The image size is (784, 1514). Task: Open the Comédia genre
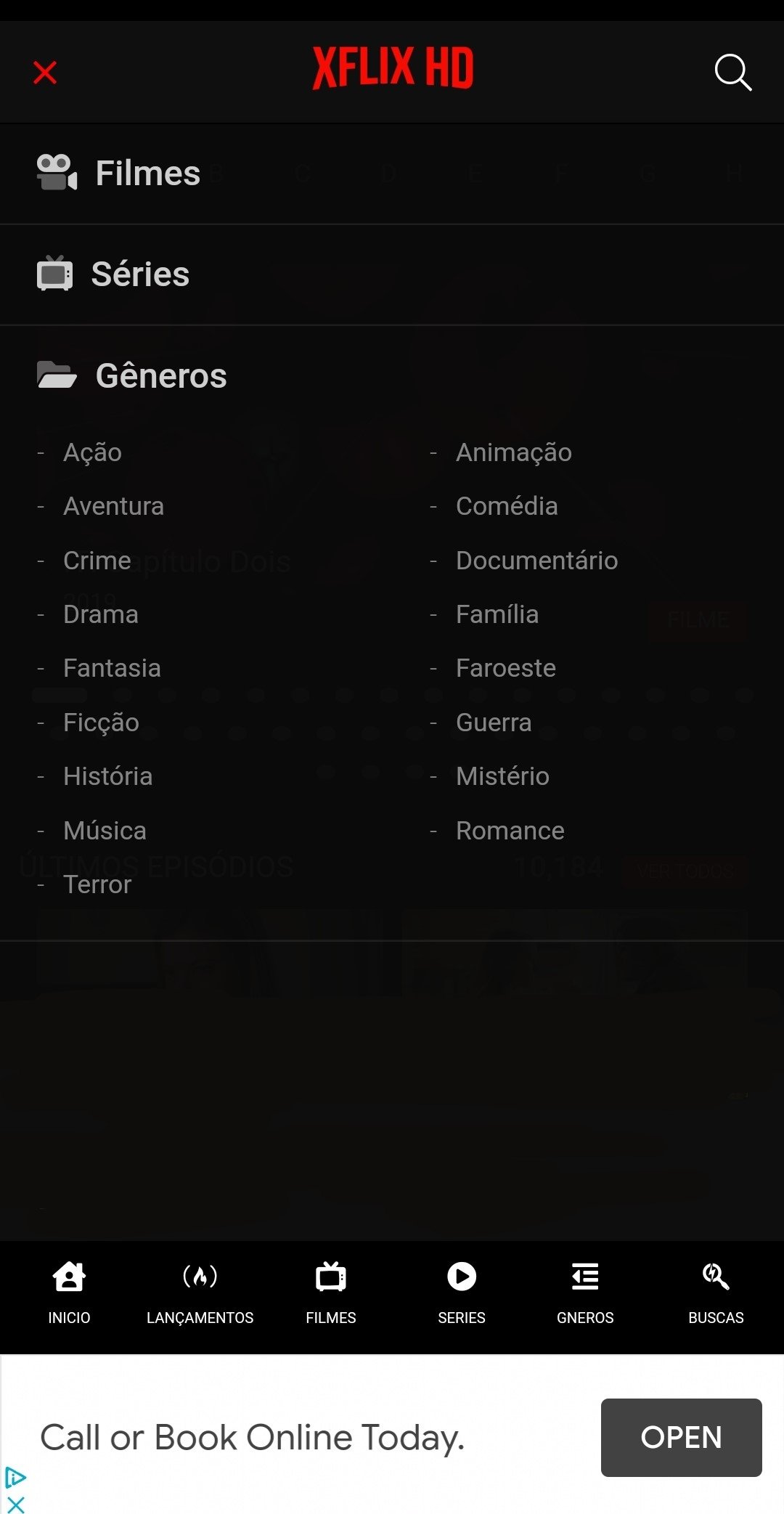pyautogui.click(x=507, y=505)
